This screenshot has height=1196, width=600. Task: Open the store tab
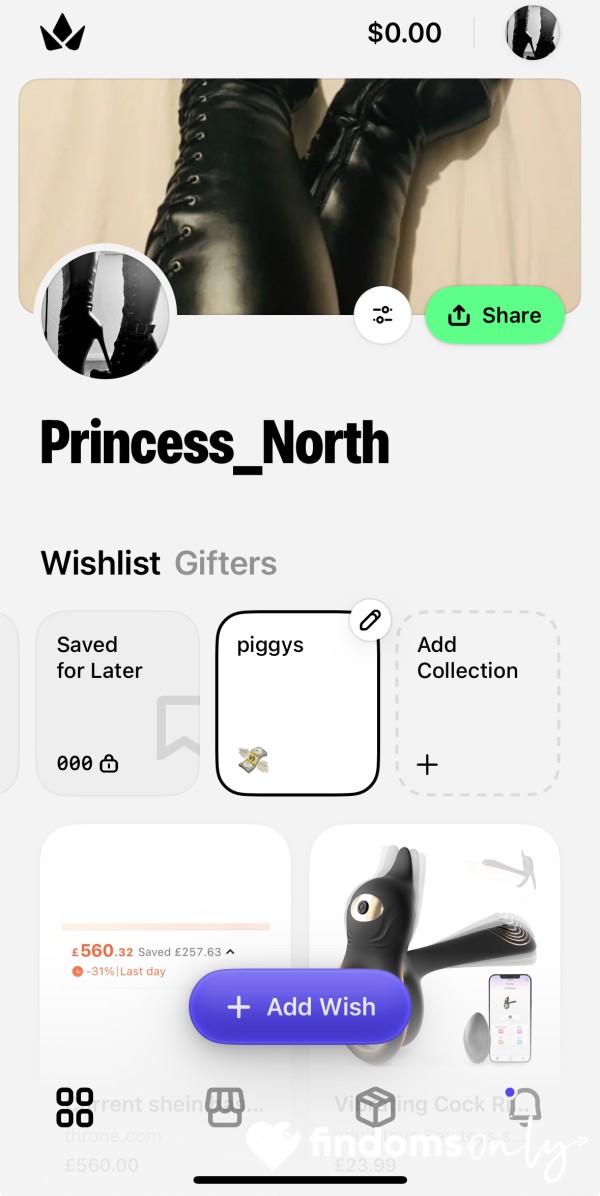click(225, 1107)
